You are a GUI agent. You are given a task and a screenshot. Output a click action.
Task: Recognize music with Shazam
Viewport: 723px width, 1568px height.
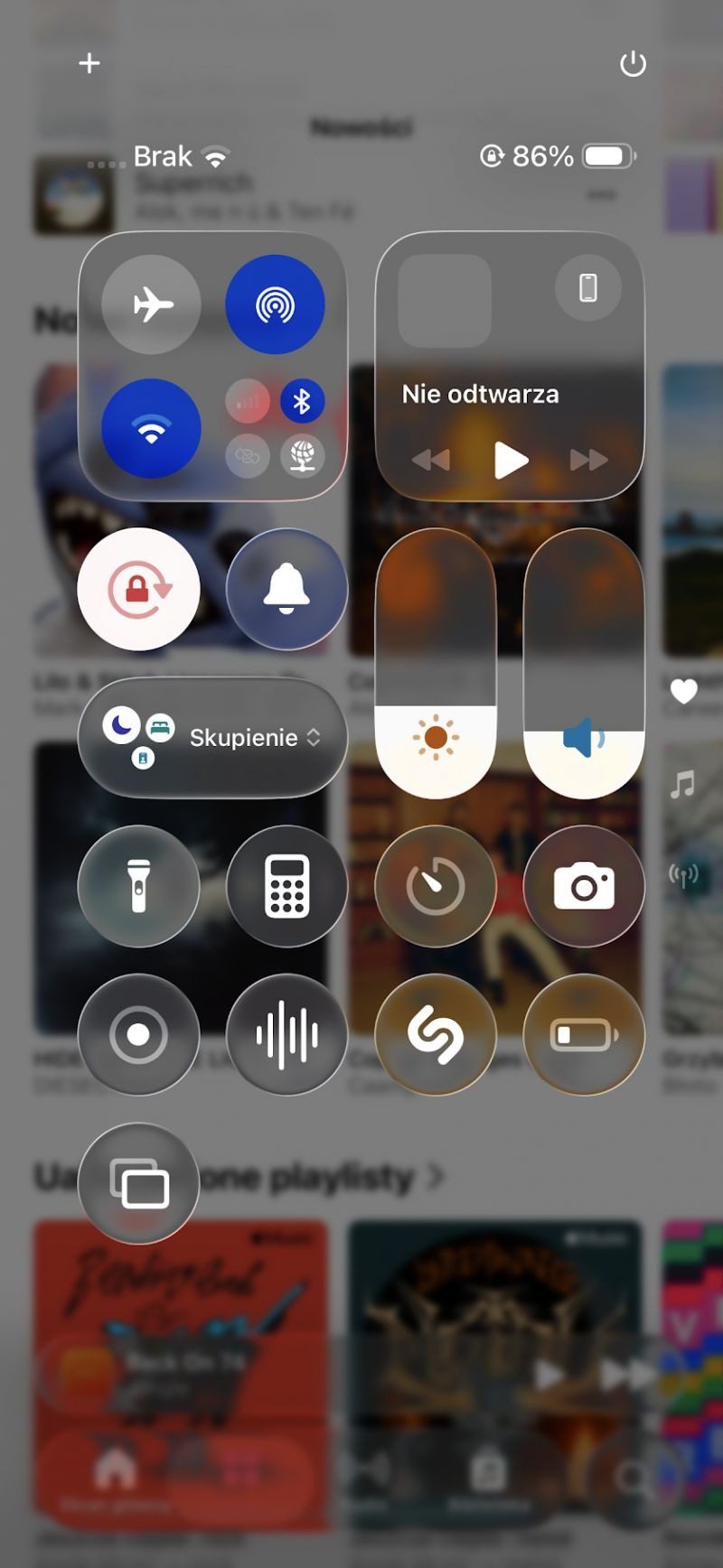pyautogui.click(x=436, y=1034)
